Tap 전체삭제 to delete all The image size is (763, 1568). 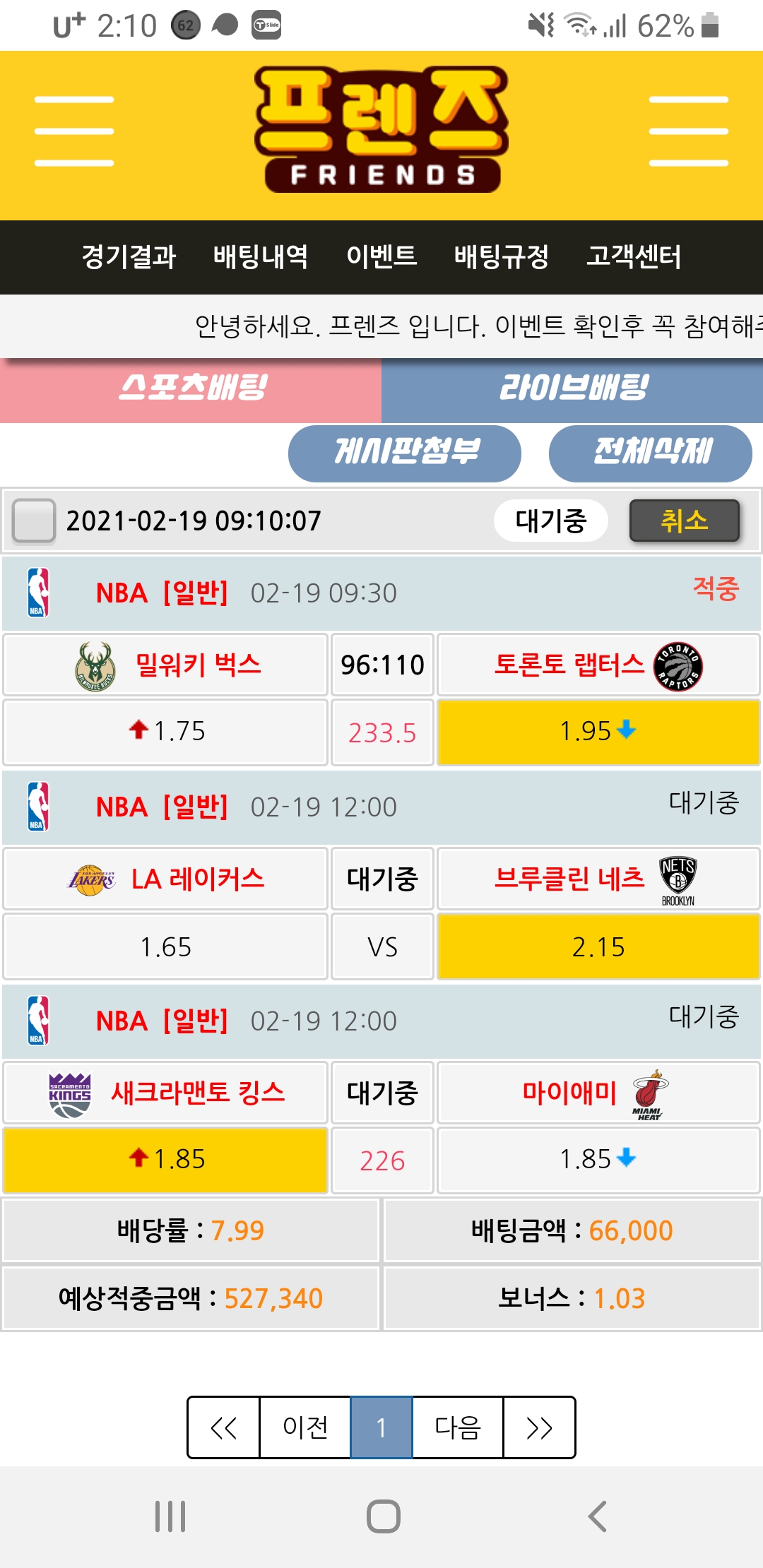coord(651,453)
